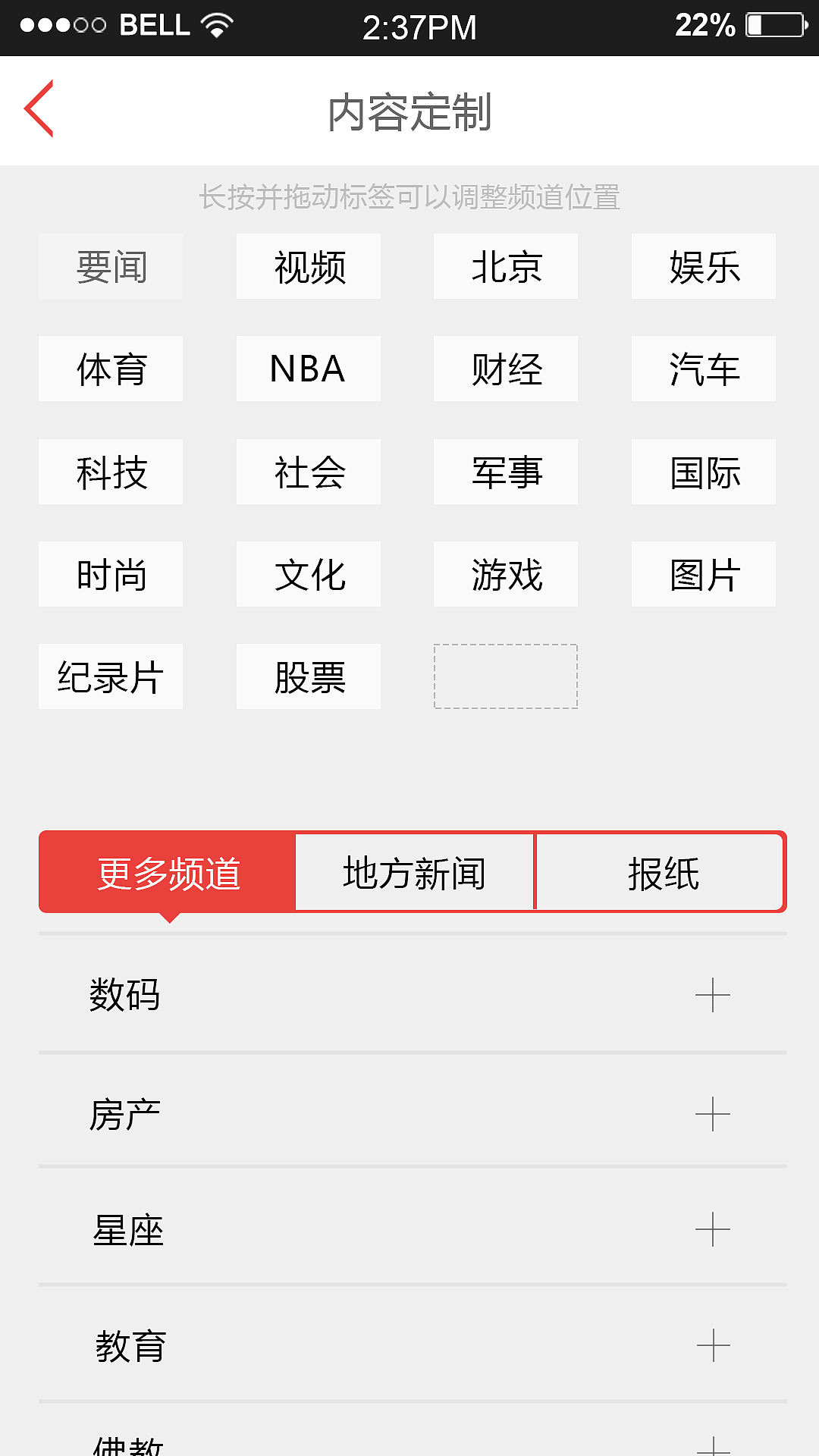Screen dimensions: 819x1456
Task: Select the 纪录片 channel
Action: 111,677
